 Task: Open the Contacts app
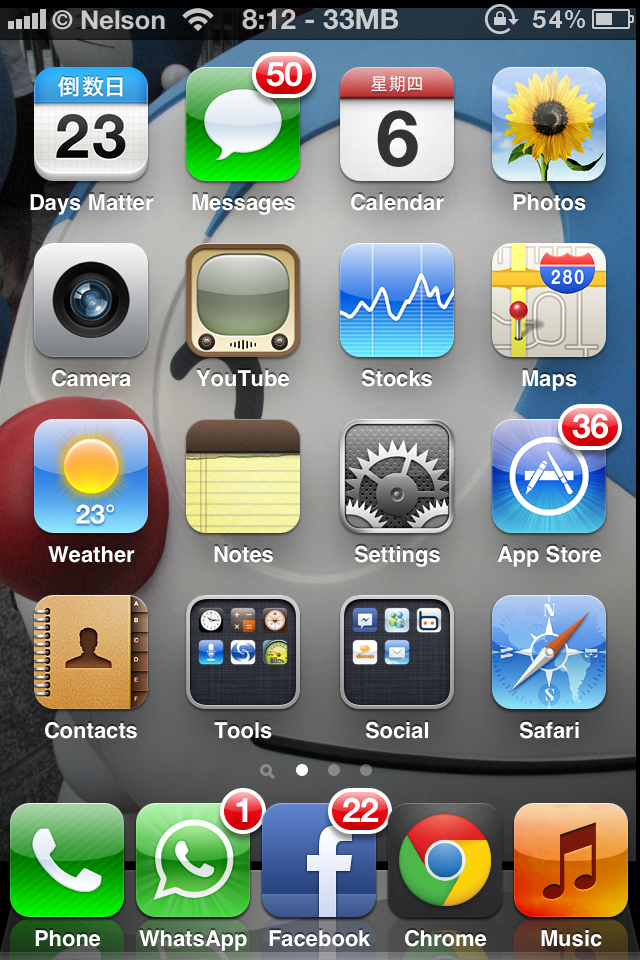(x=91, y=653)
